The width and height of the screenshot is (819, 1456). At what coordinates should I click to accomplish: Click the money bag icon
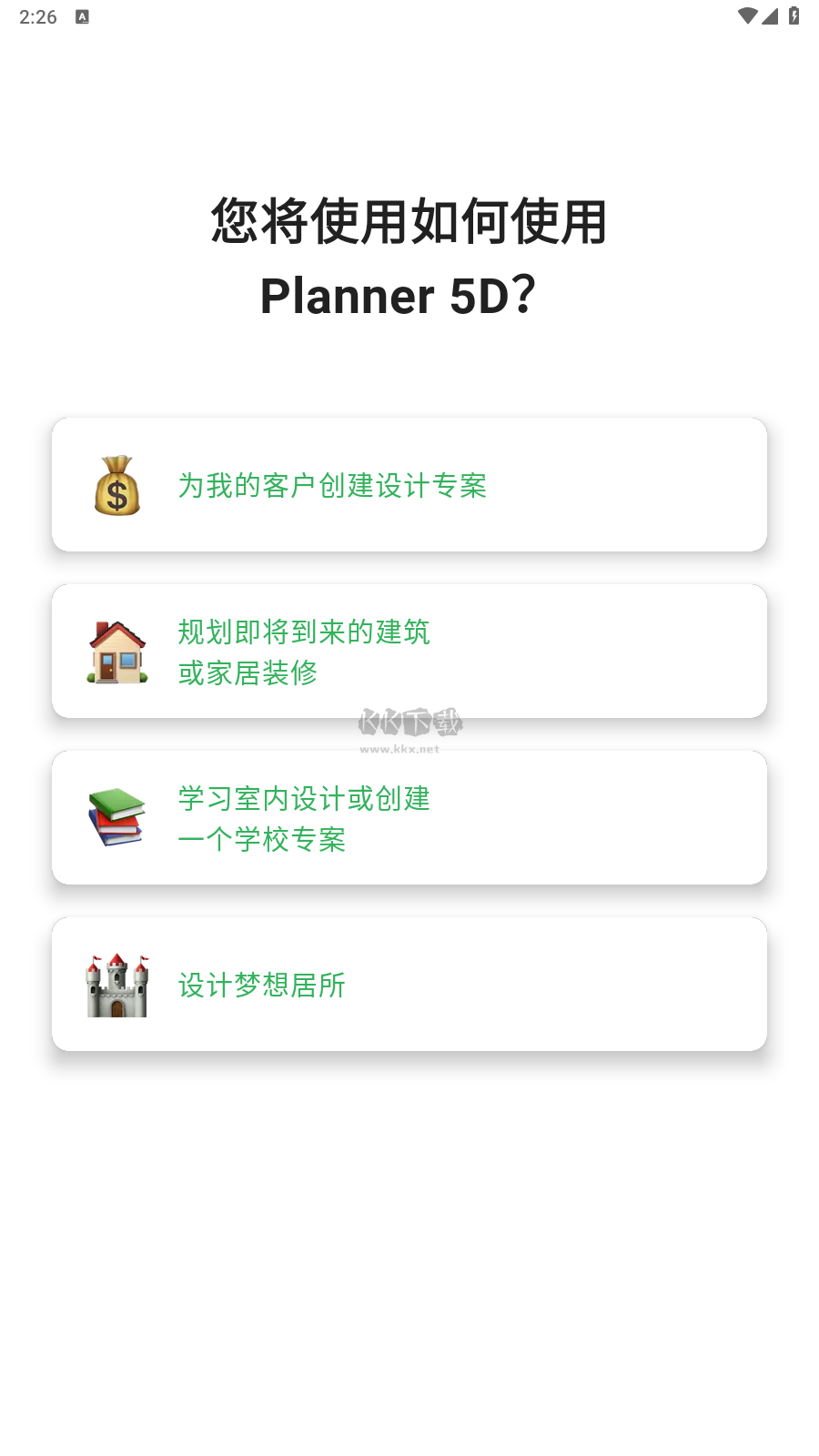pyautogui.click(x=117, y=484)
